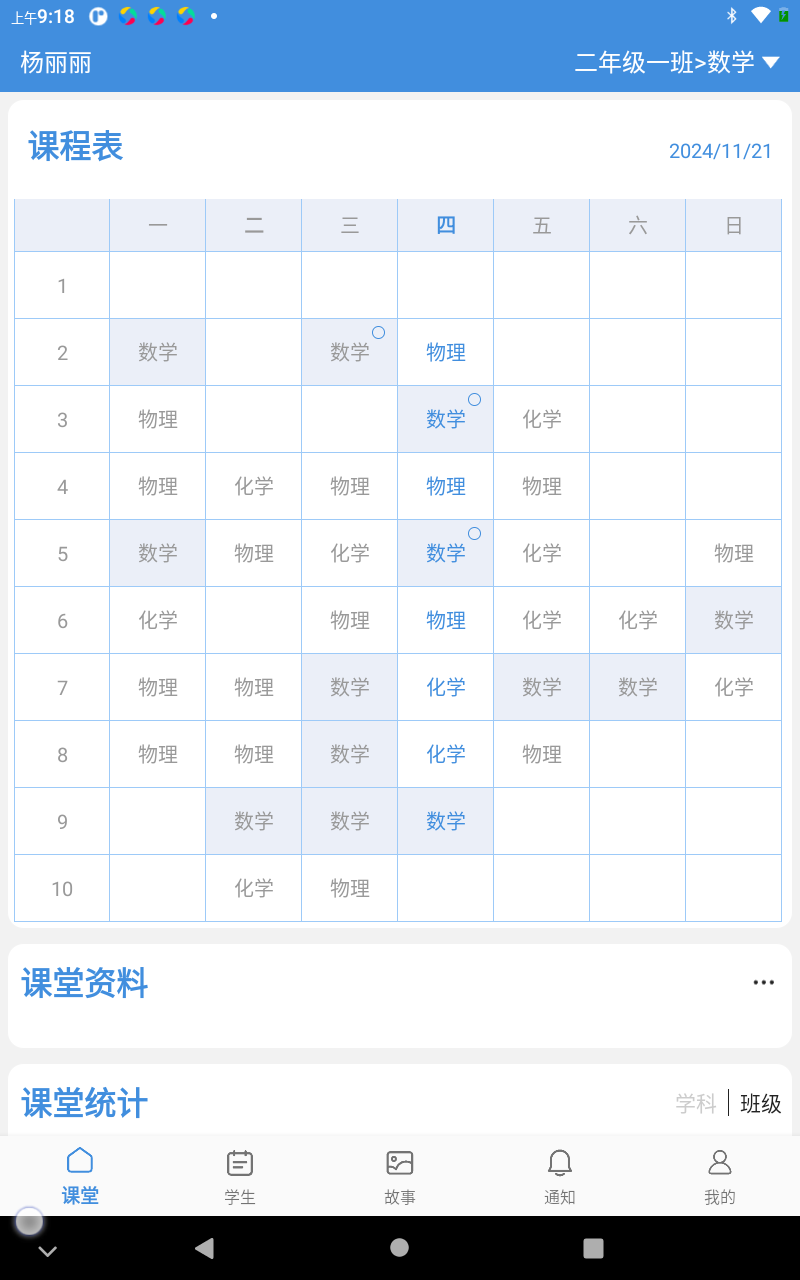
Task: Open the 二年级一班>数学 class dropdown
Action: 677,62
